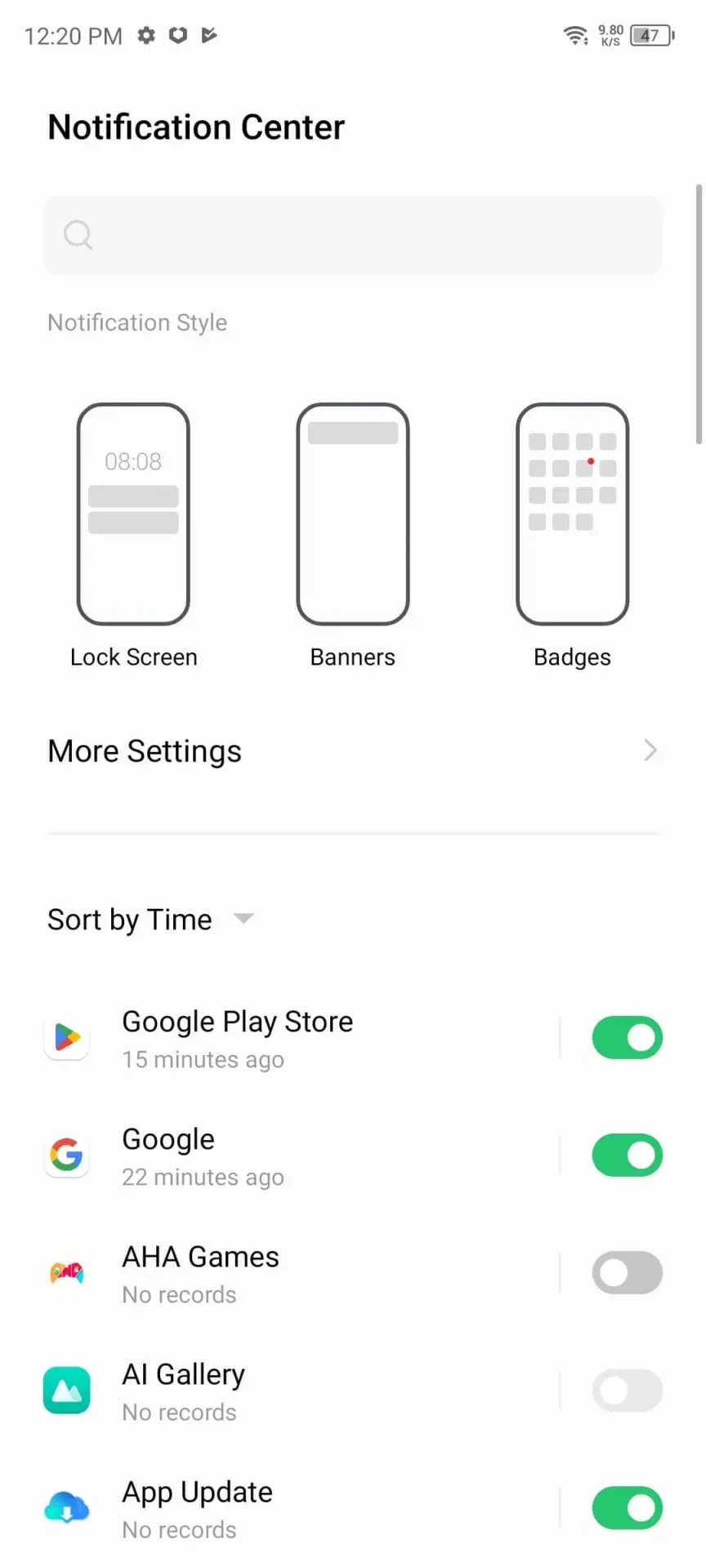Select the Lock Screen notification style
The image size is (706, 1568).
[x=133, y=514]
